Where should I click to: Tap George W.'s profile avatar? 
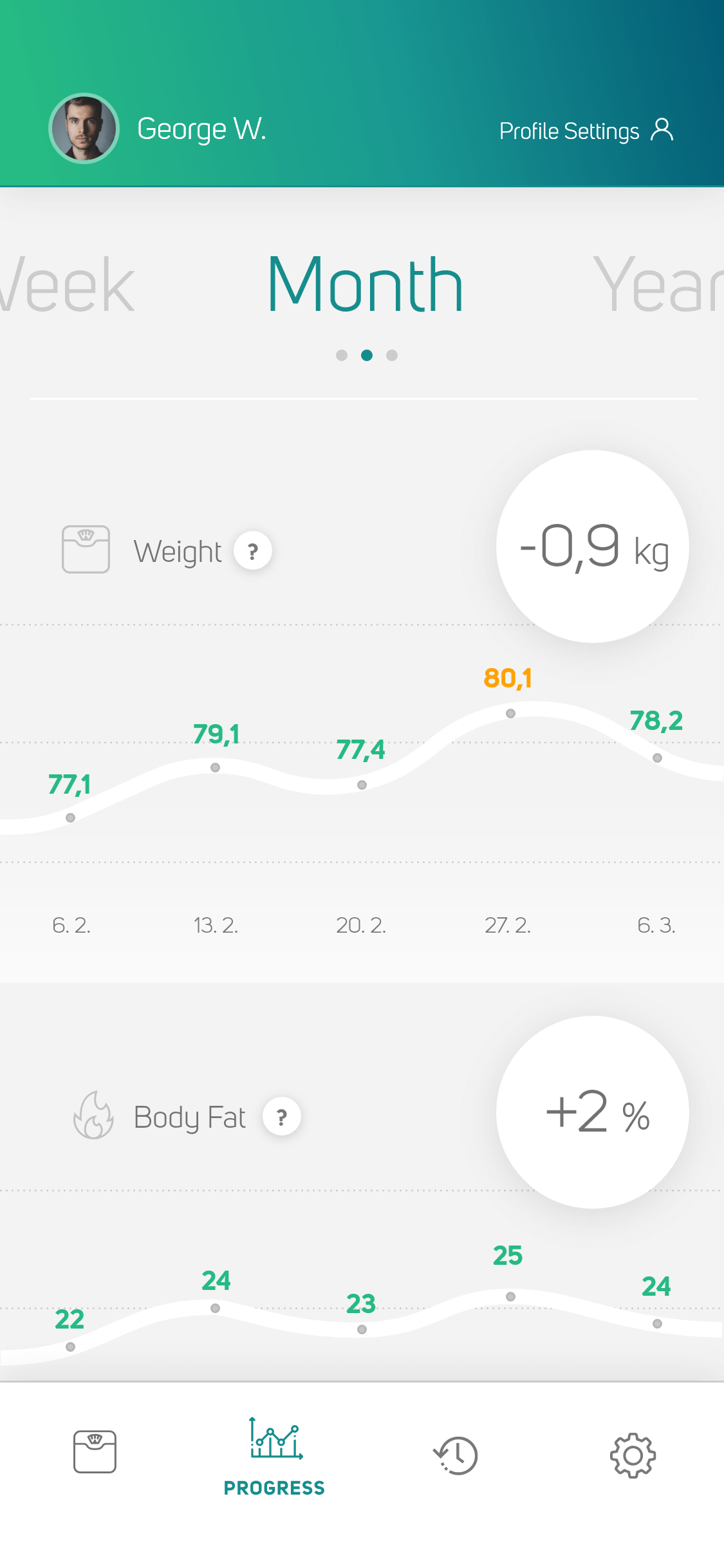point(84,128)
